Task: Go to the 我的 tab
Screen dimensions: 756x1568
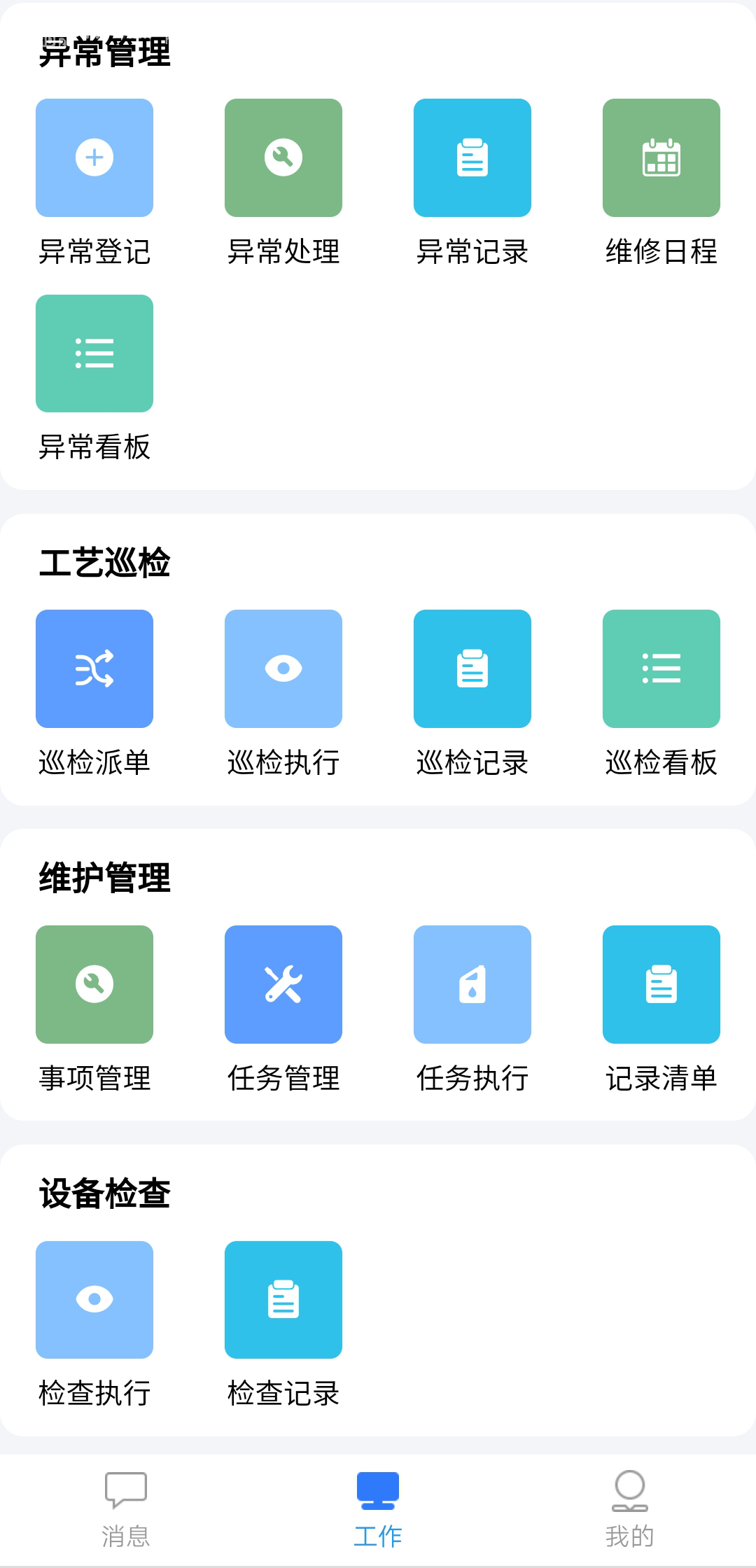Action: 630,1508
